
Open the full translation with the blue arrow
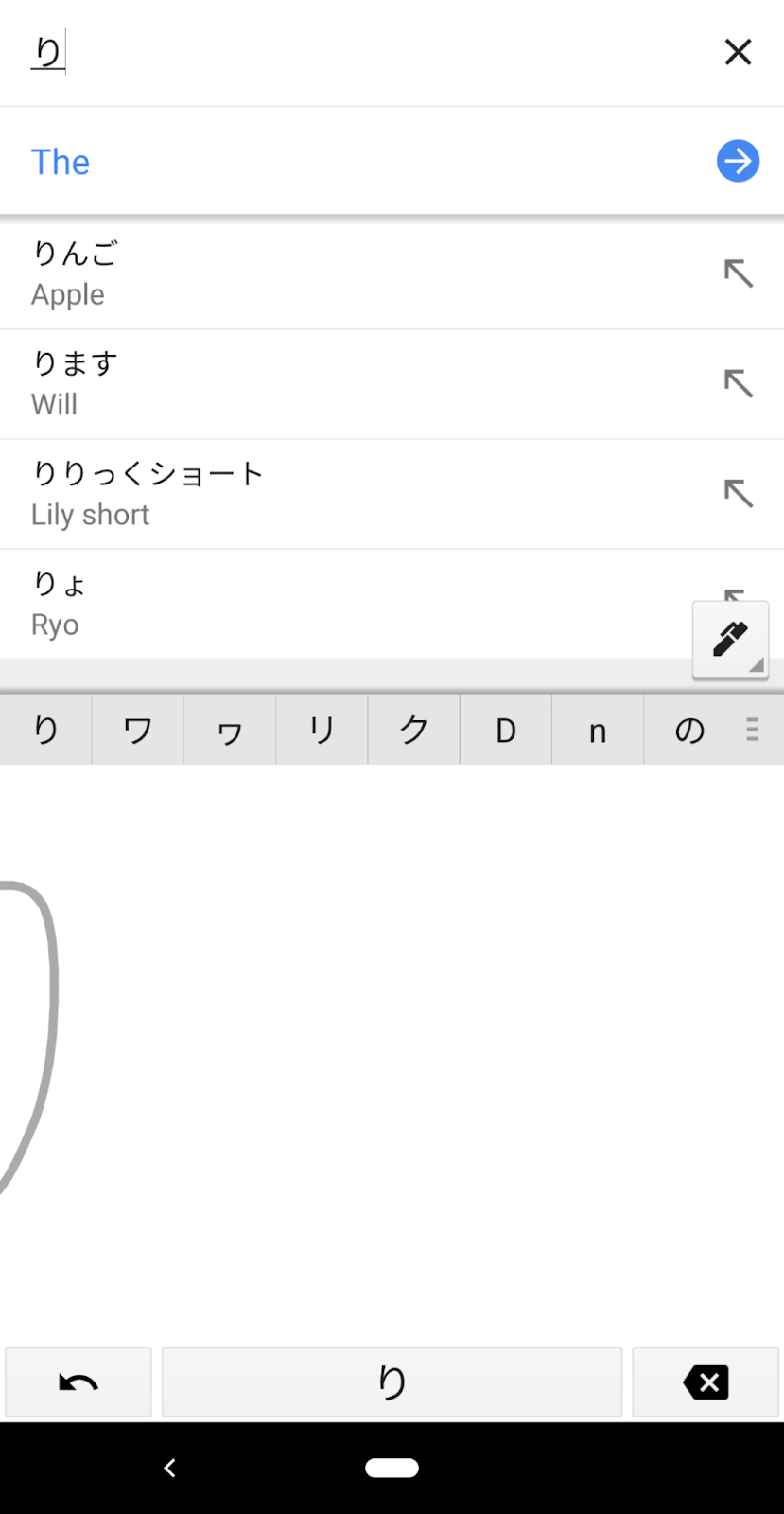tap(738, 161)
